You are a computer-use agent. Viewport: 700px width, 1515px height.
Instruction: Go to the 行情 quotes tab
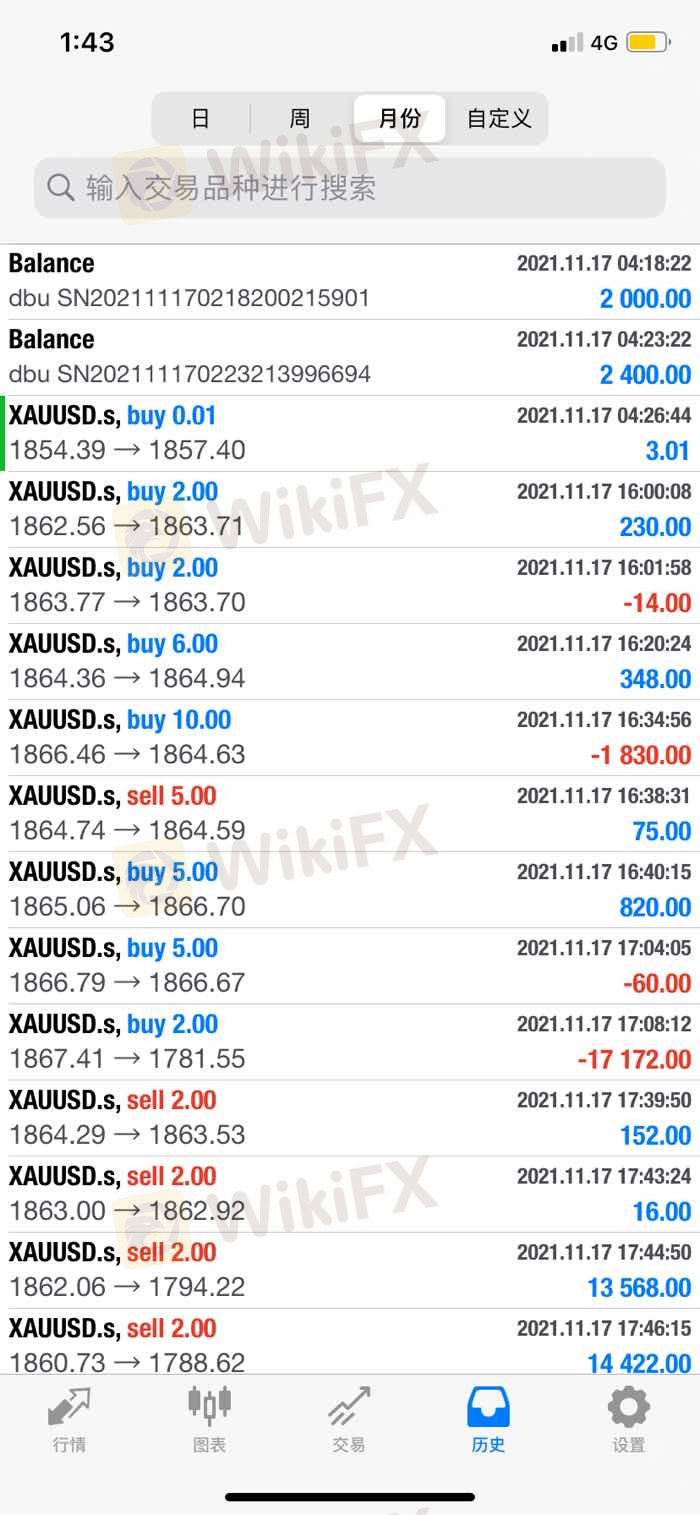pyautogui.click(x=69, y=1419)
